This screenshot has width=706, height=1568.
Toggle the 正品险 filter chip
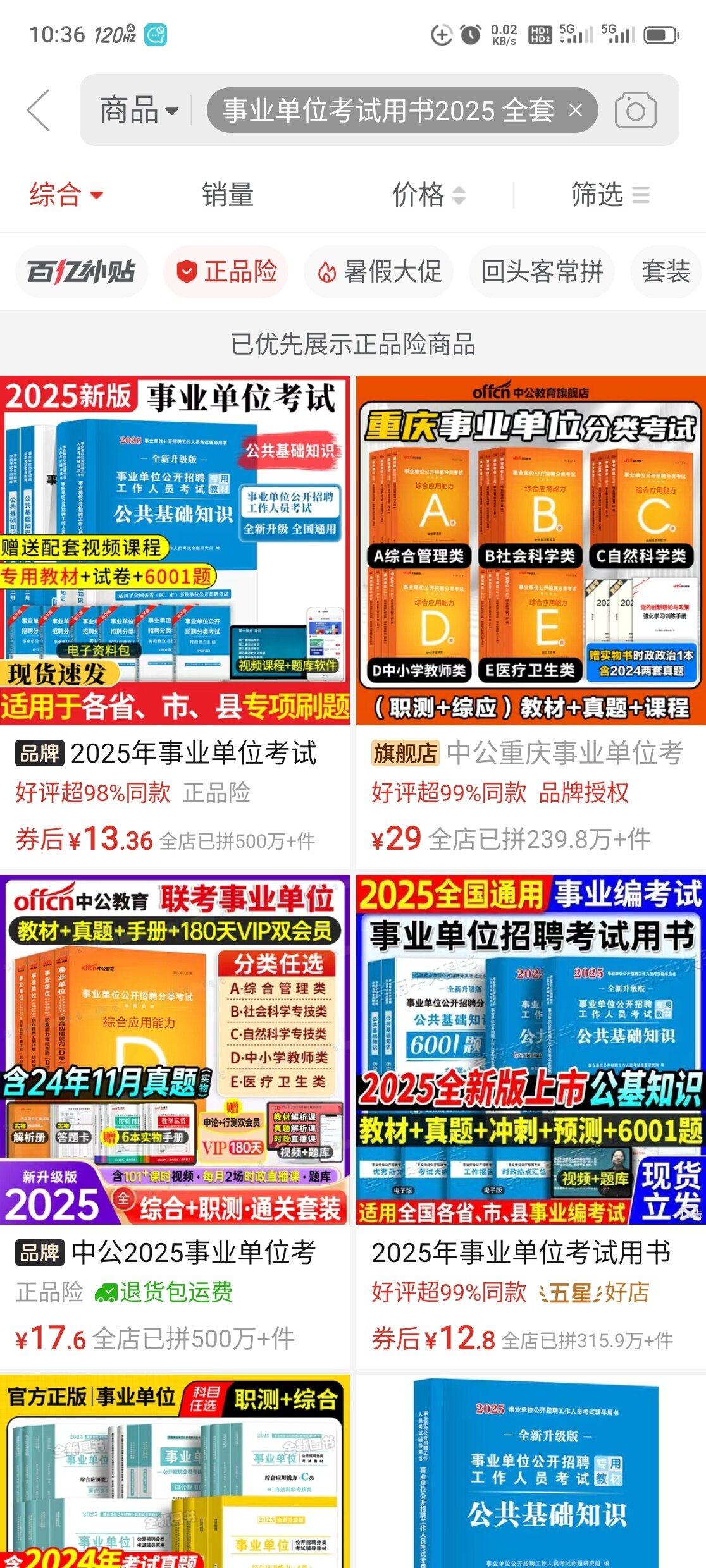tap(226, 272)
